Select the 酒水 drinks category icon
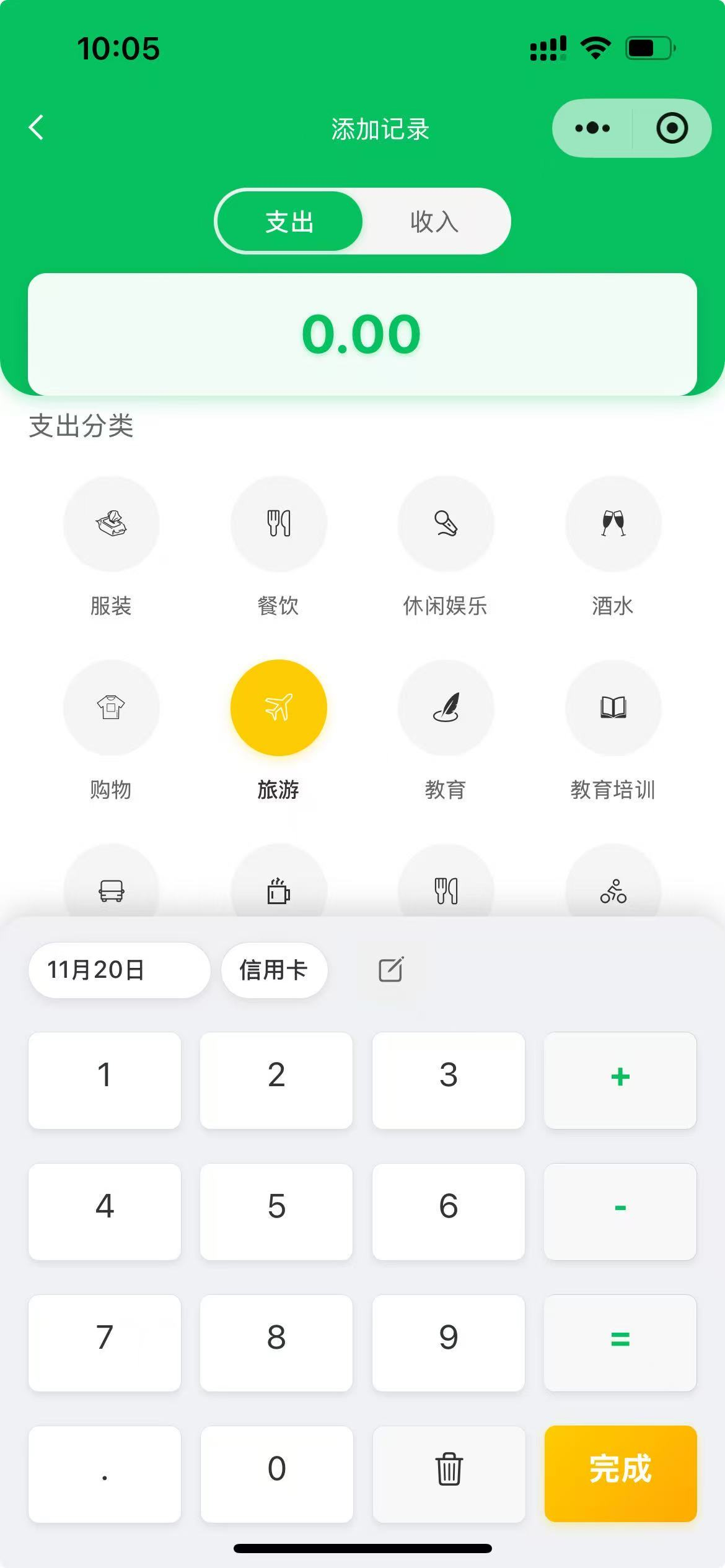725x1568 pixels. click(x=613, y=523)
